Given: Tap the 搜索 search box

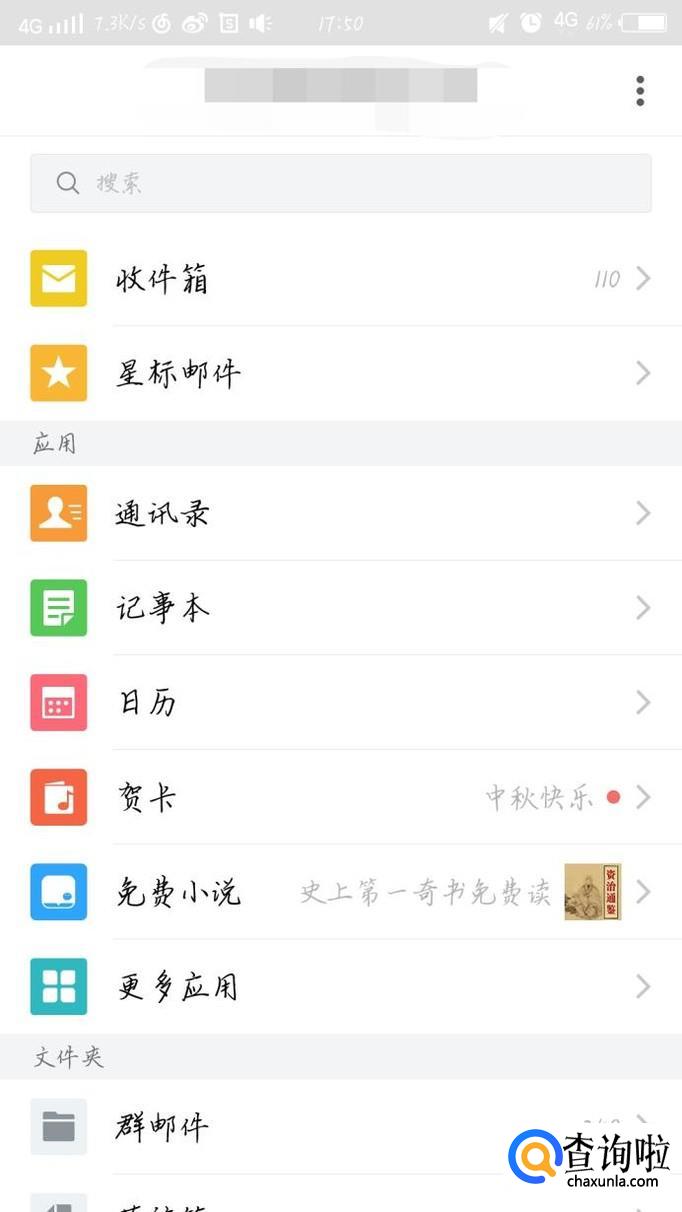Looking at the screenshot, I should [340, 183].
